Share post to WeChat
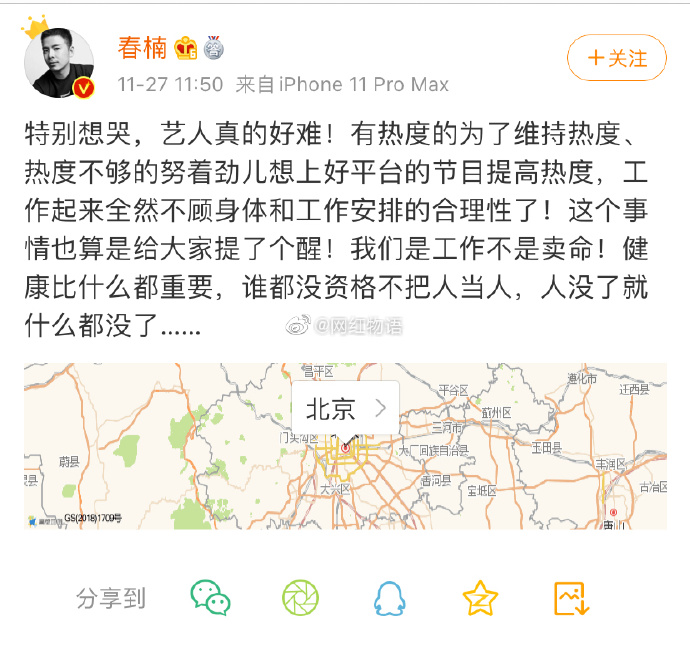This screenshot has height=649, width=690. coord(211,598)
